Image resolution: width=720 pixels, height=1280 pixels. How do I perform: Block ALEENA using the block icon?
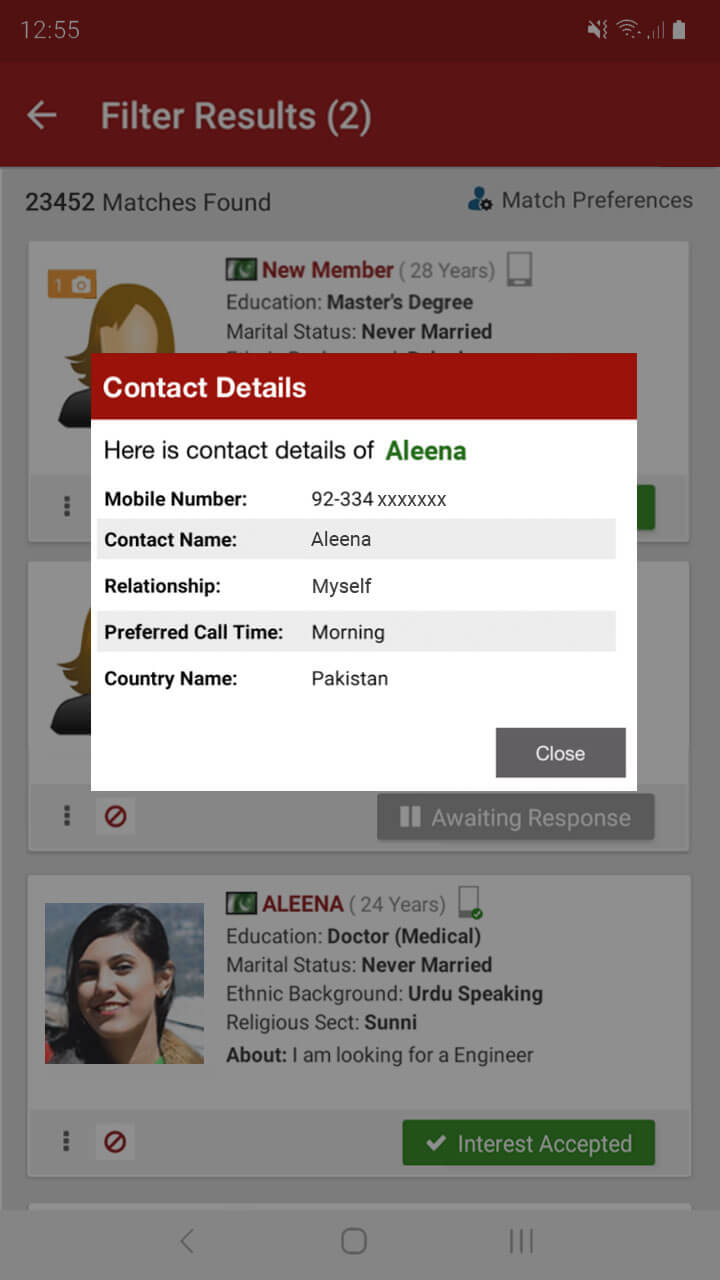(x=115, y=1141)
